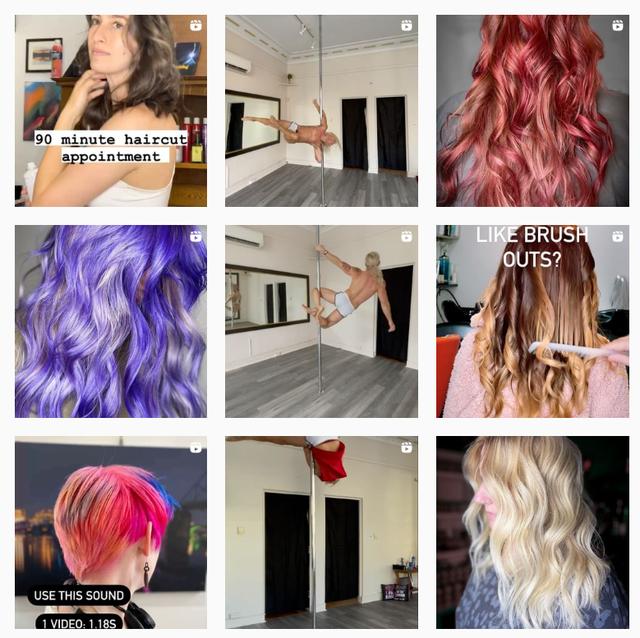Open the 'Like brush outs?' reel
Viewport: 640px width, 638px height.
pyautogui.click(x=532, y=321)
